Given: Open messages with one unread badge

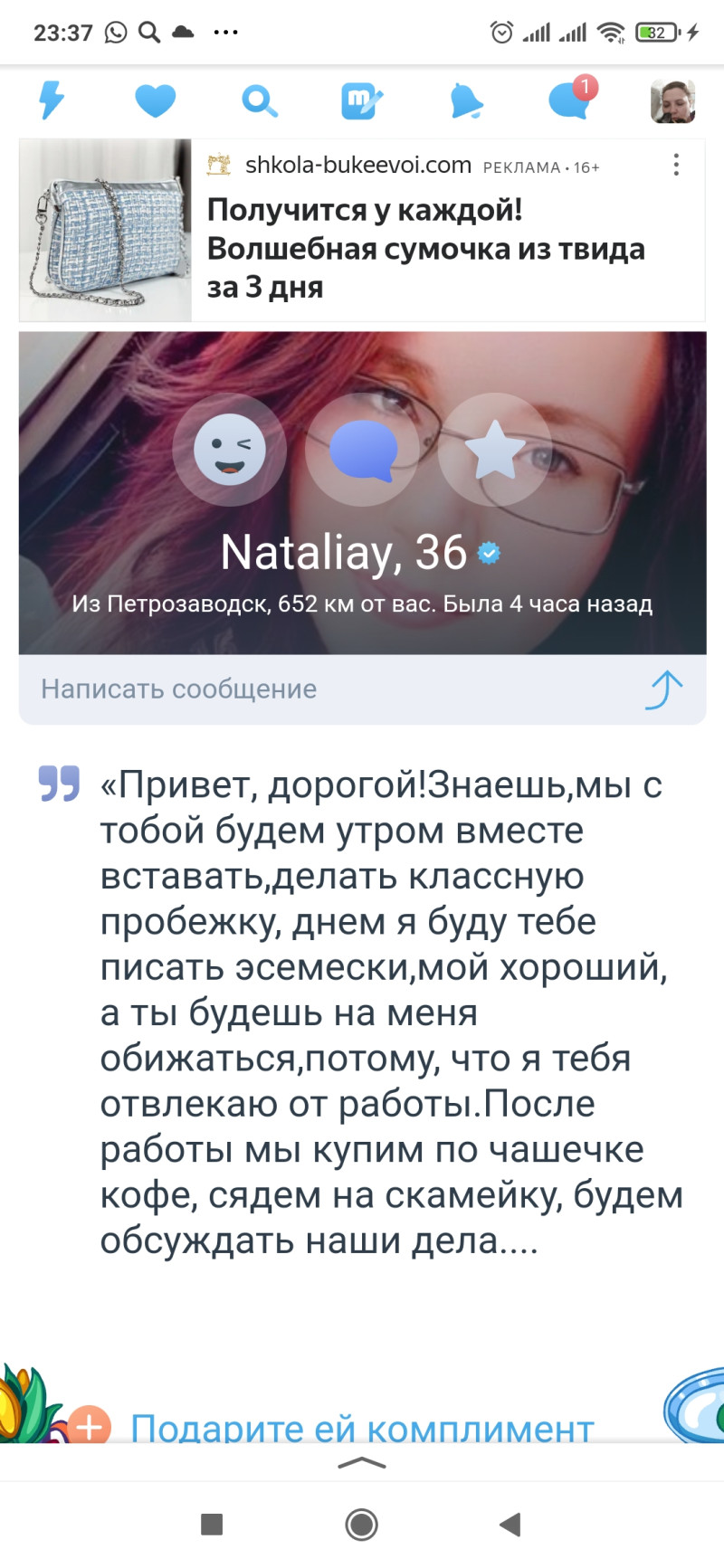Looking at the screenshot, I should 570,100.
